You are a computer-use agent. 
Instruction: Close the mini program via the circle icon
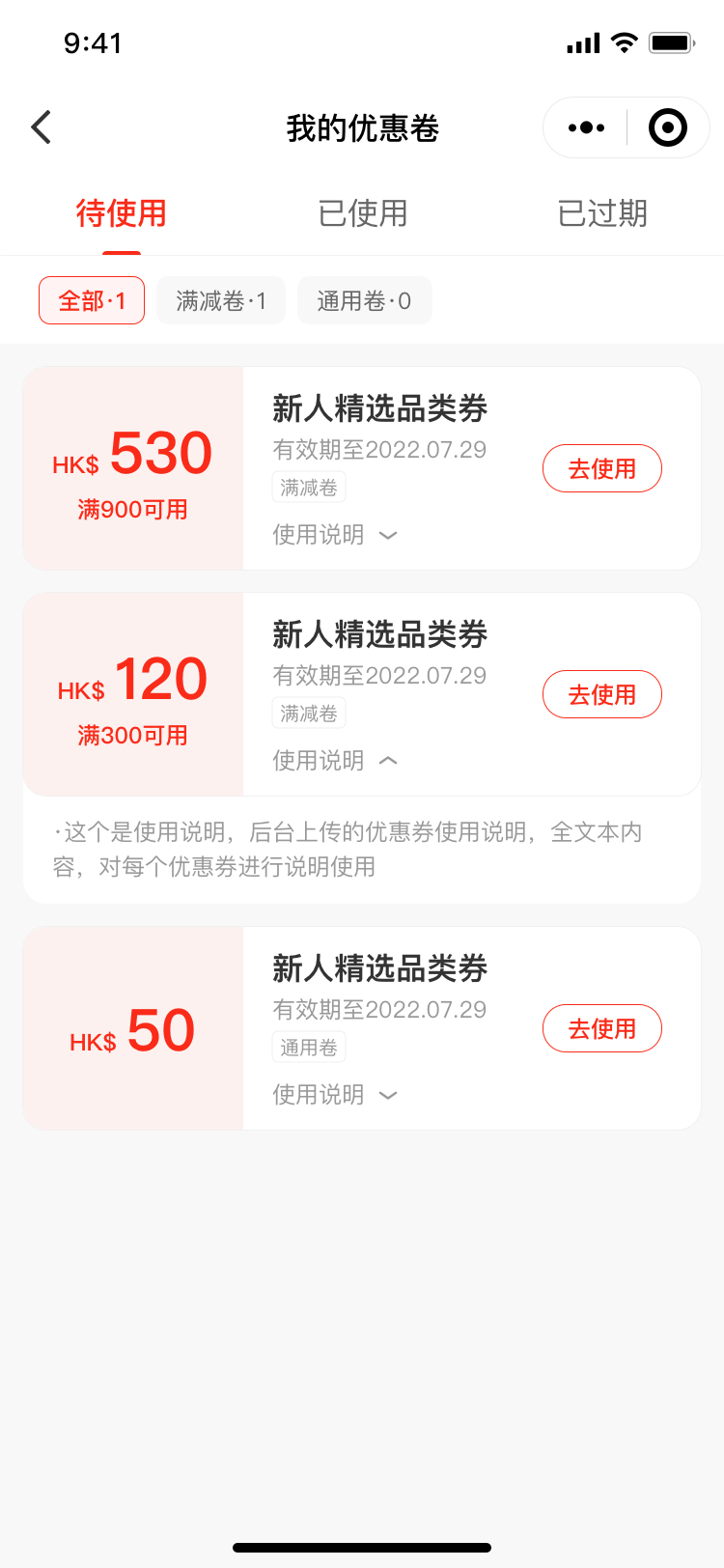pos(668,127)
